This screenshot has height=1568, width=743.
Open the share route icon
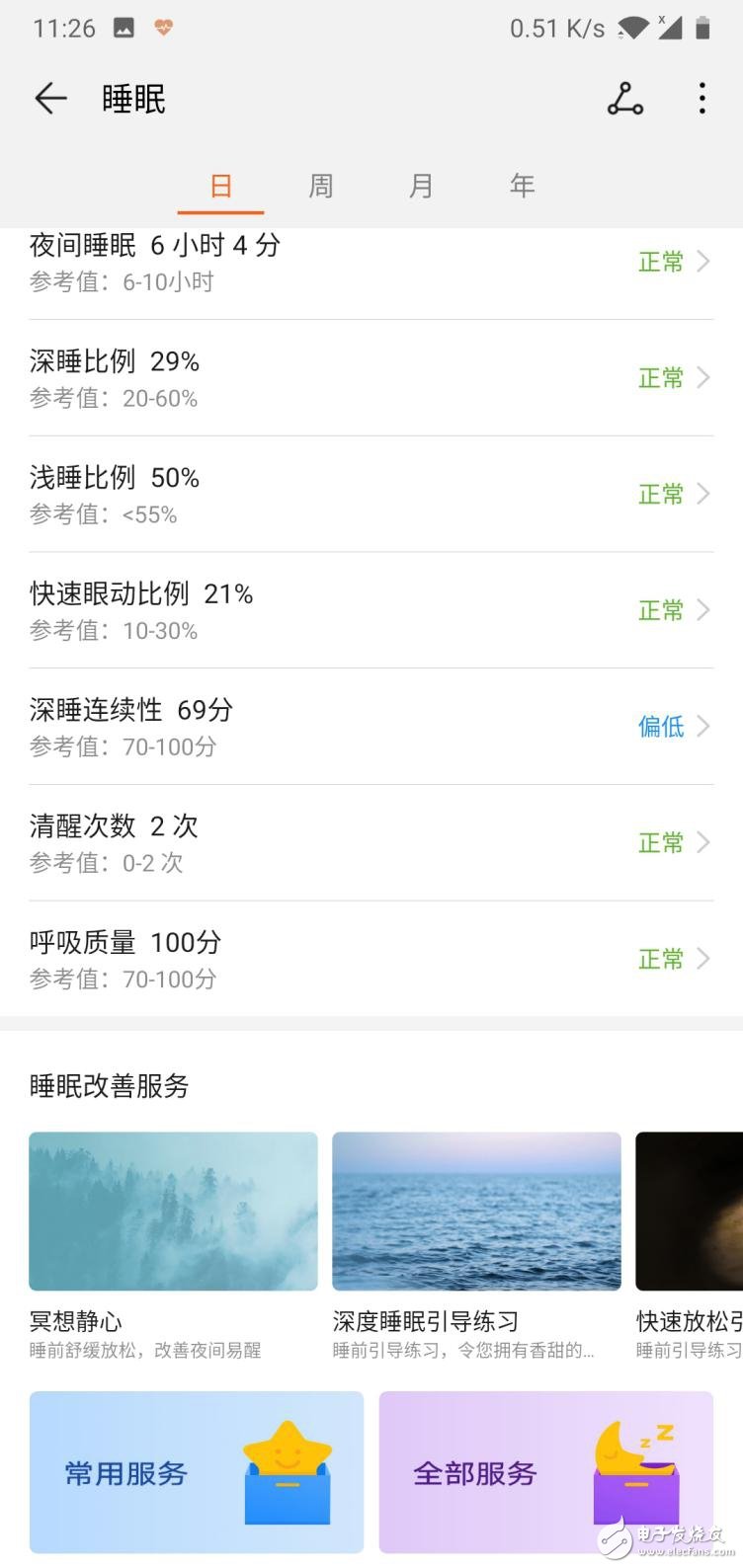point(624,99)
